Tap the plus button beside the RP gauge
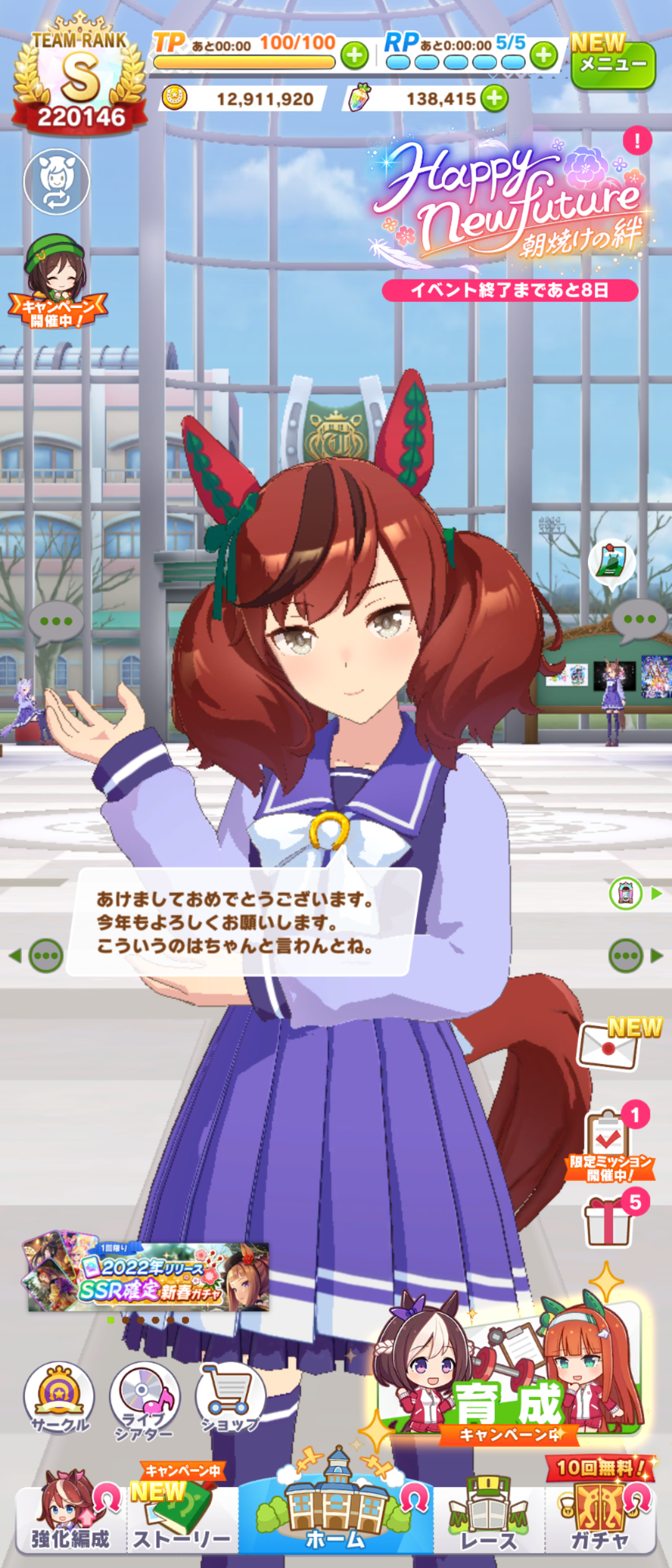Viewport: 672px width, 1568px height. [544, 56]
